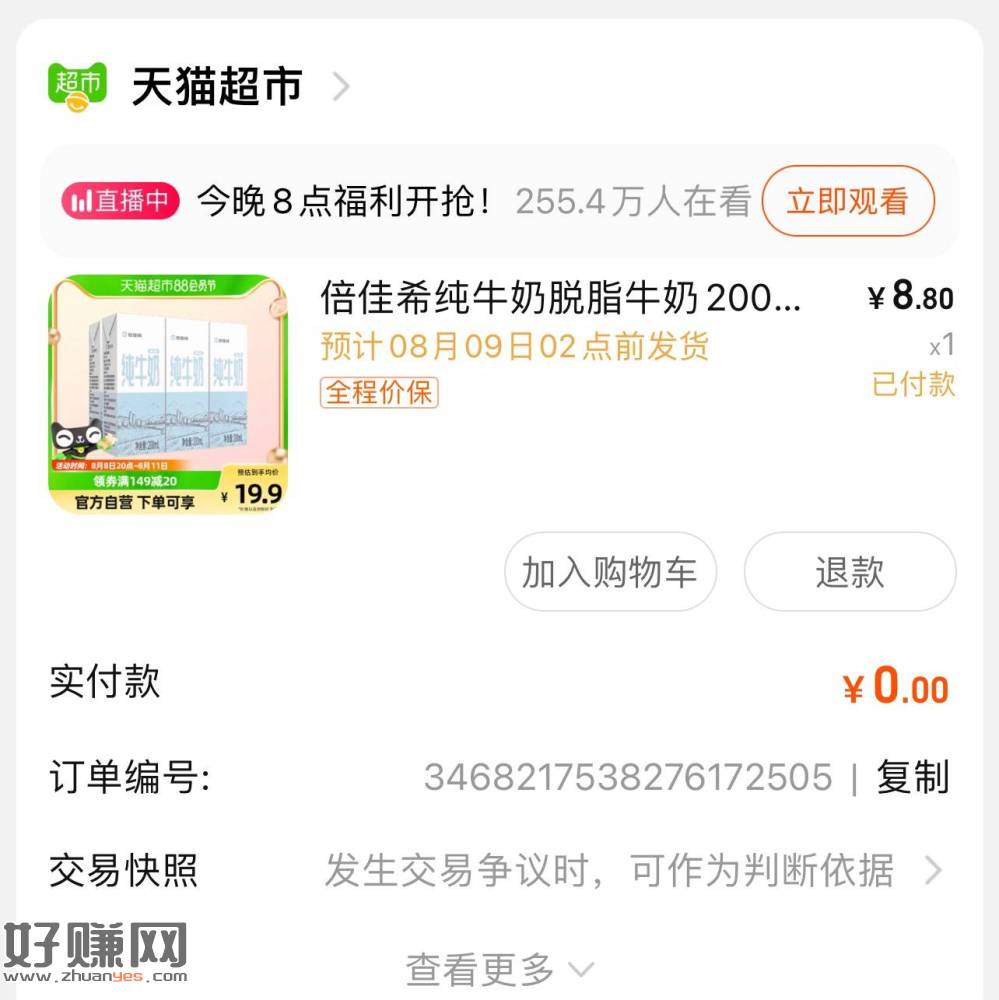The image size is (999, 1000).
Task: Copy the order number with 复制
Action: tap(912, 777)
